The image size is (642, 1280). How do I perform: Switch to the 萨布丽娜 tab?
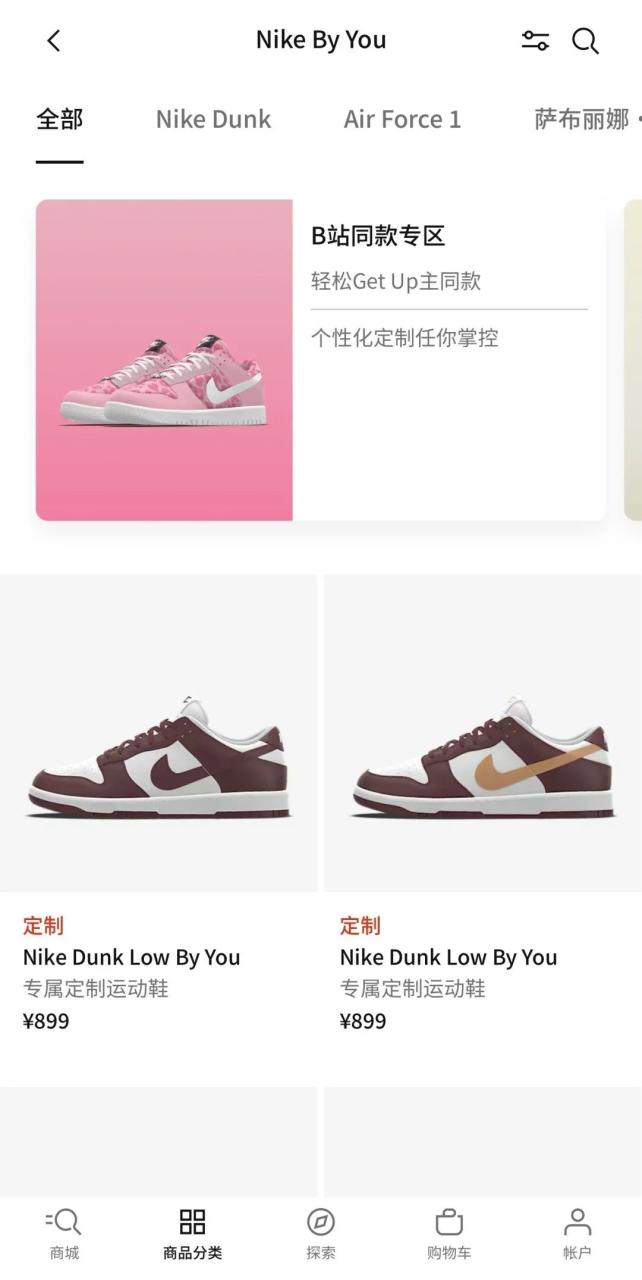click(x=582, y=120)
